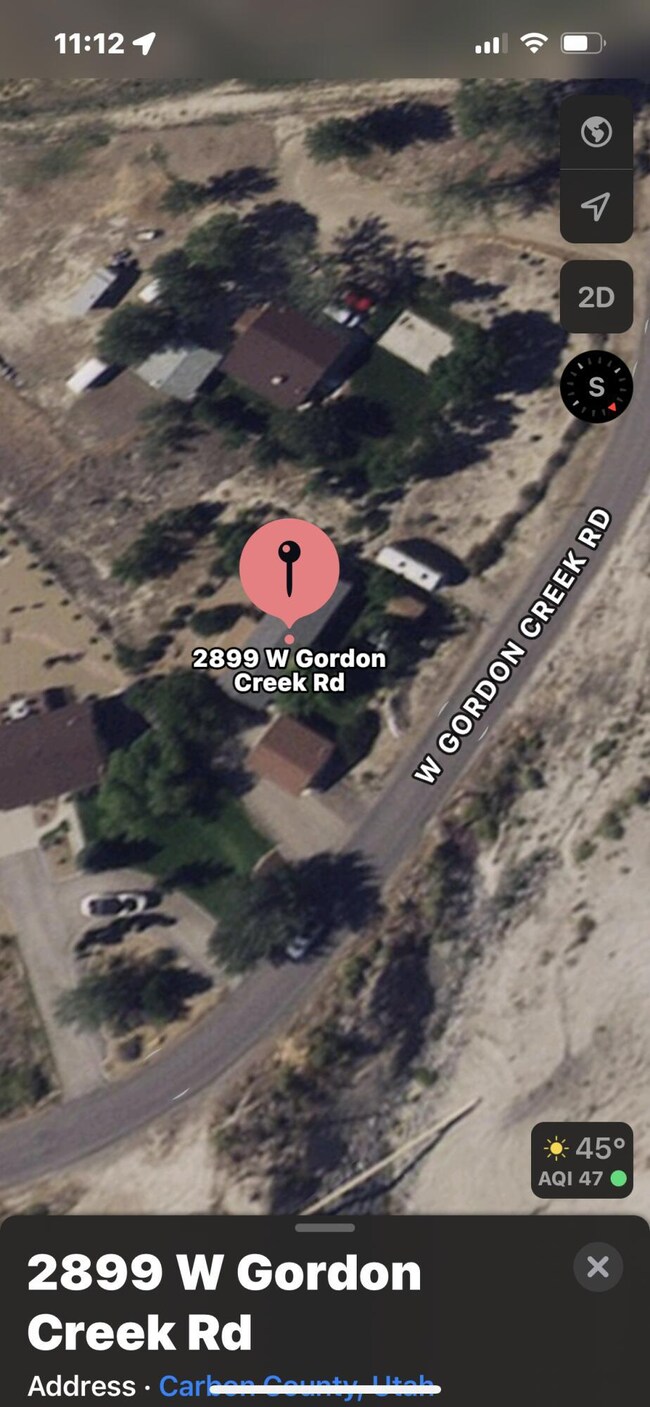Viewport: 650px width, 1407px height.
Task: Center map on current location
Action: click(x=596, y=207)
